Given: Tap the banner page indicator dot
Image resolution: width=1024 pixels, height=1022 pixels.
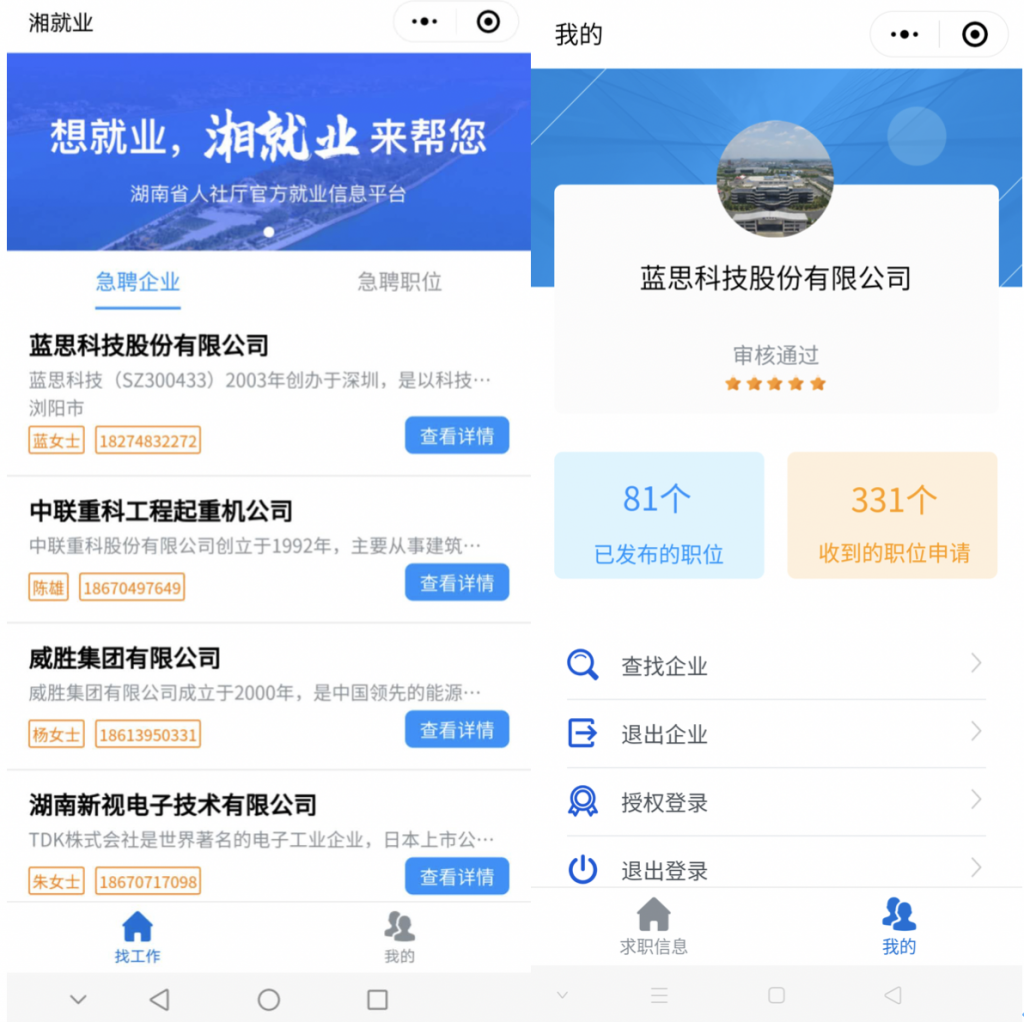Looking at the screenshot, I should click(268, 232).
